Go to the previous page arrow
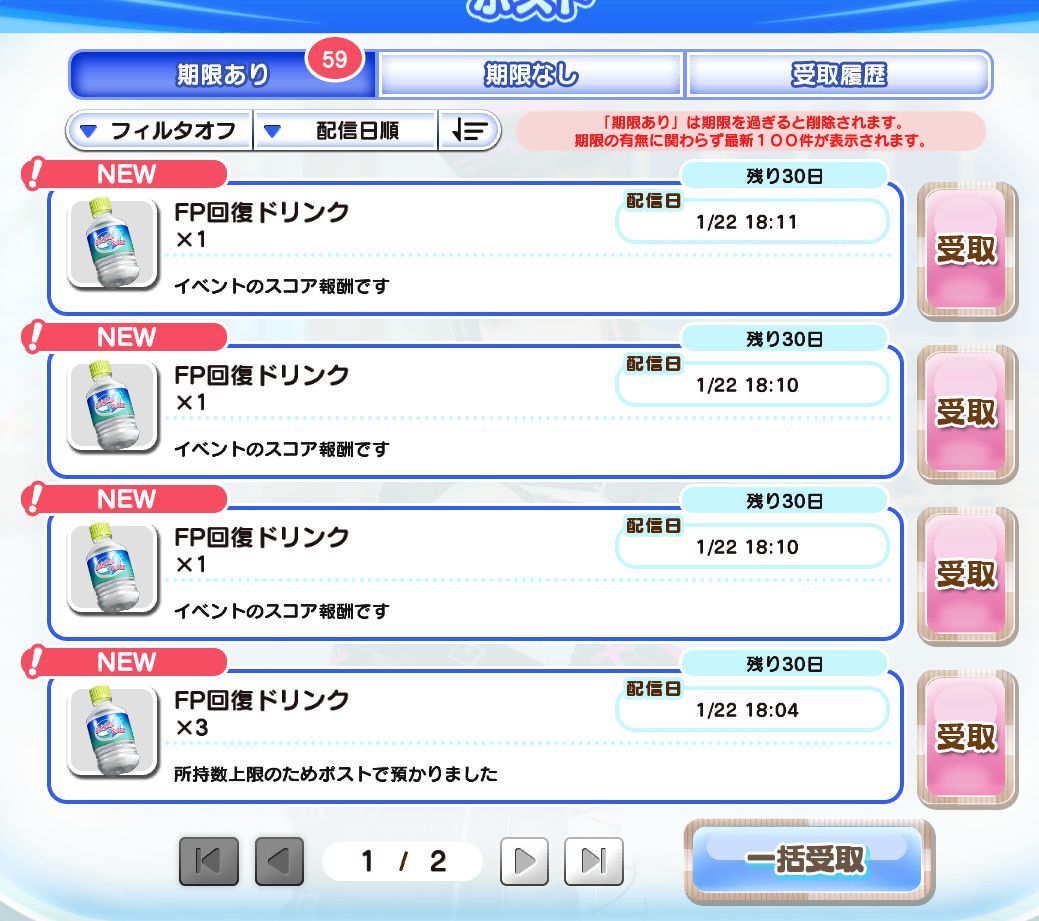1039x921 pixels. [x=279, y=862]
